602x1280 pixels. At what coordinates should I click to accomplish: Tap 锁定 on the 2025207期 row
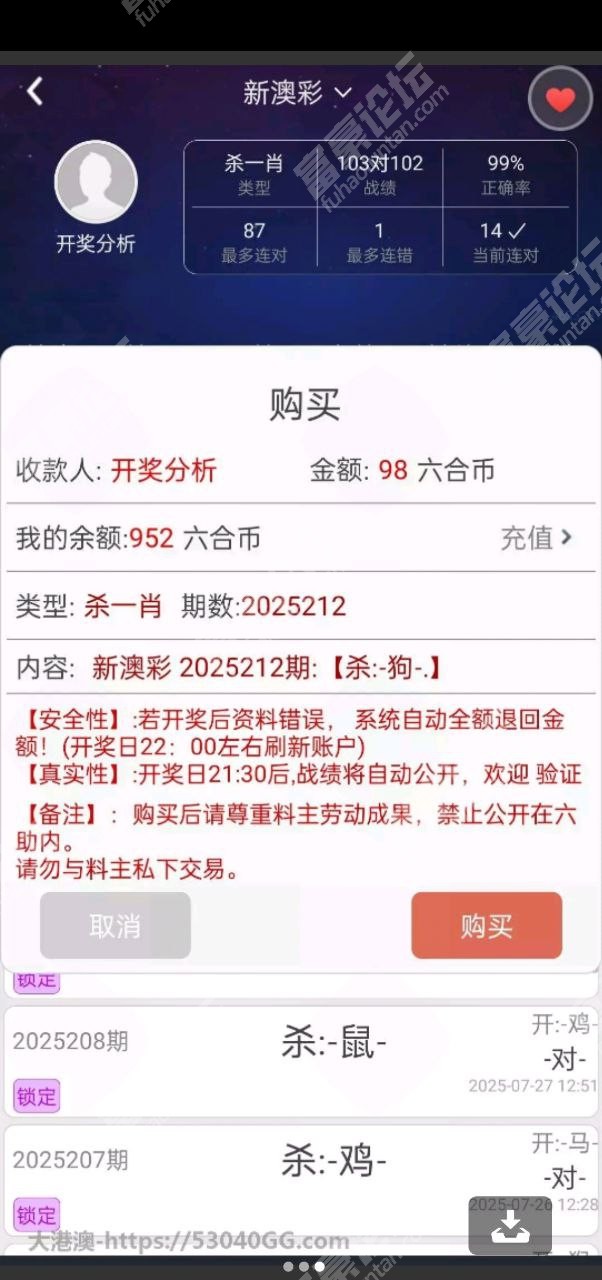[37, 1215]
